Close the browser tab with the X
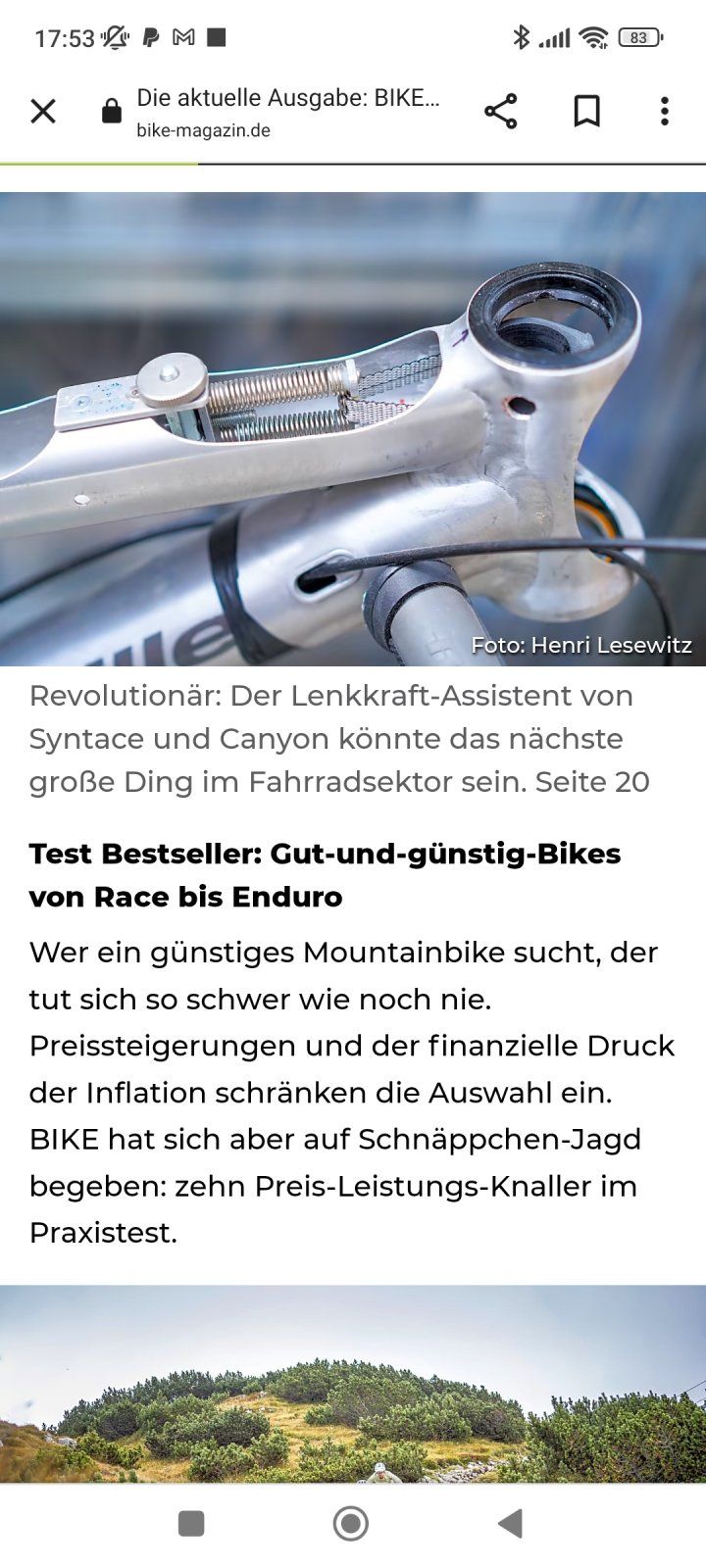The image size is (706, 1568). point(43,112)
